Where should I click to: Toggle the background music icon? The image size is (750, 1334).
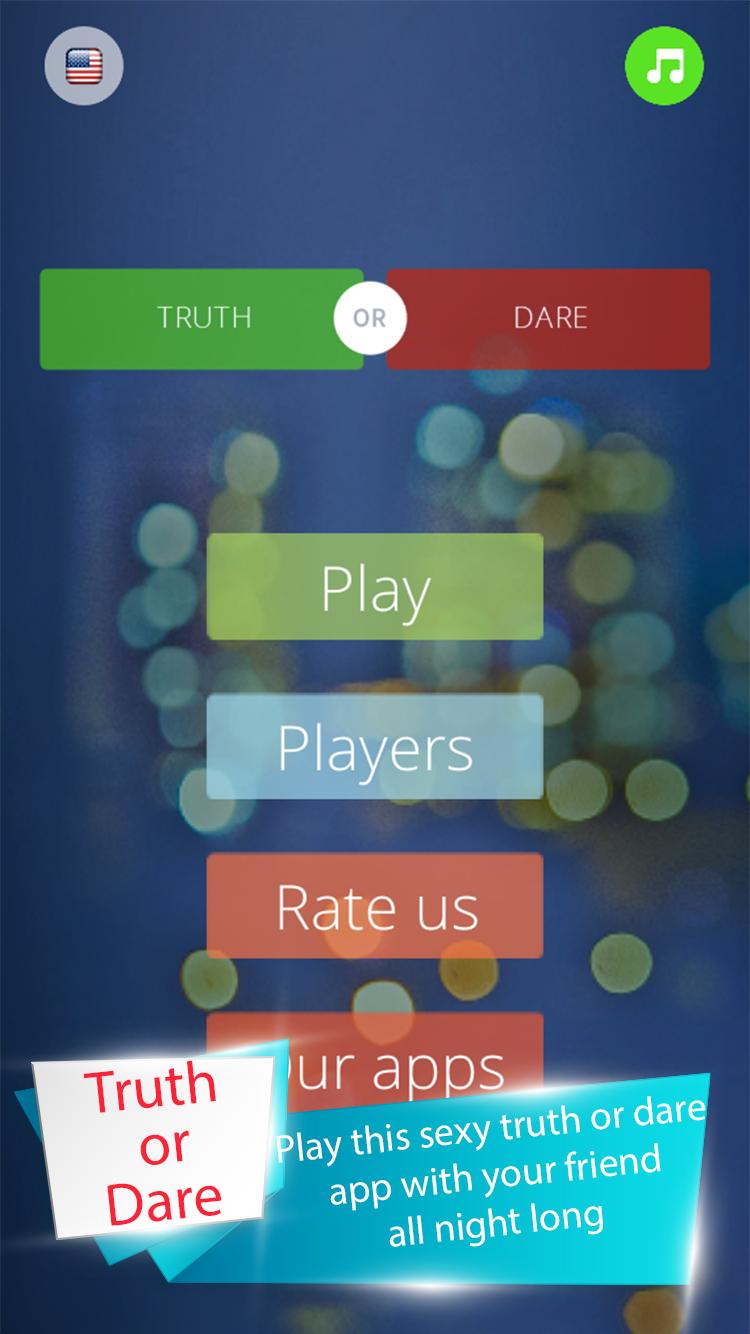pos(664,67)
